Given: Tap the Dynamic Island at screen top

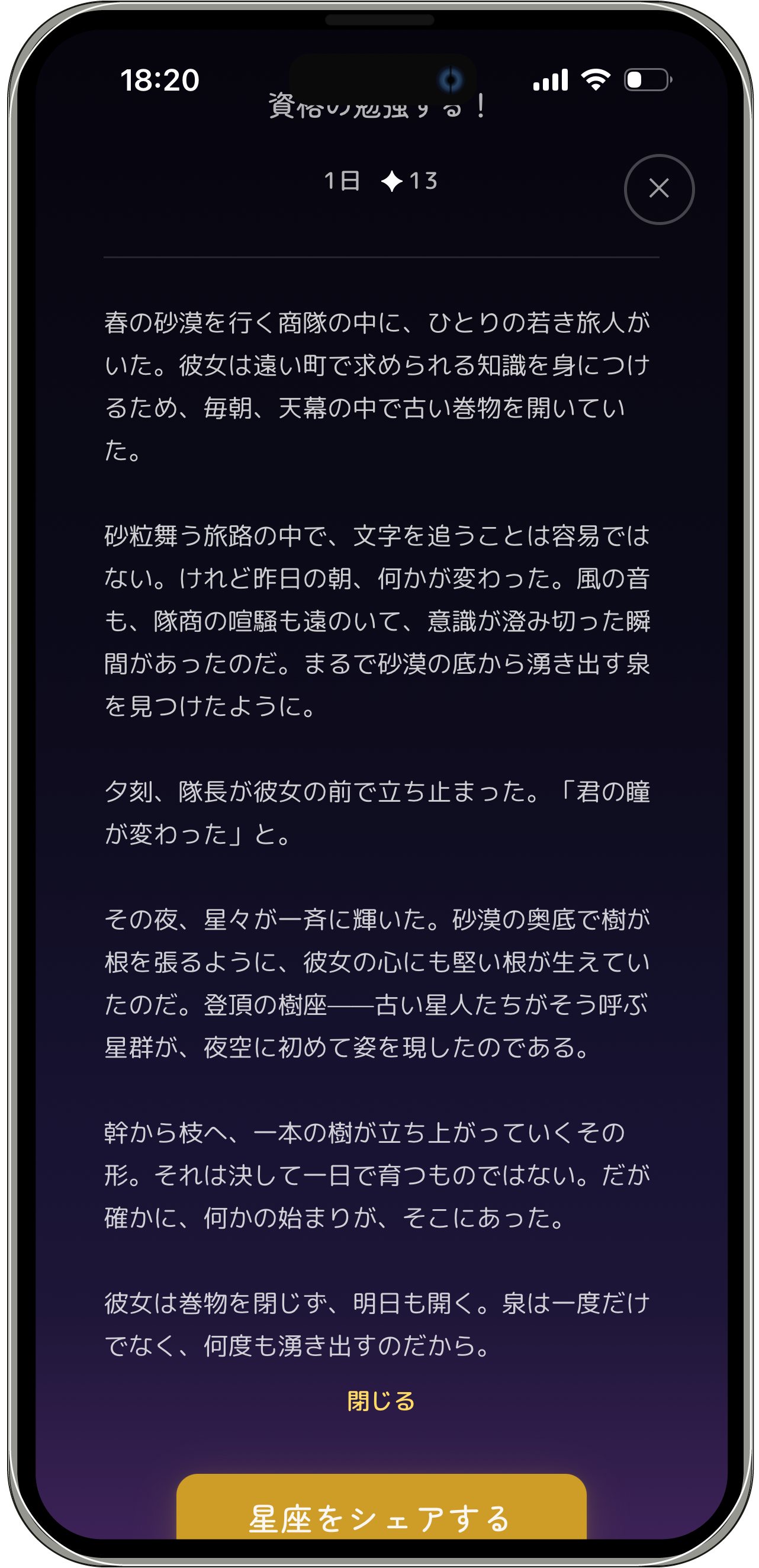Looking at the screenshot, I should [x=379, y=79].
